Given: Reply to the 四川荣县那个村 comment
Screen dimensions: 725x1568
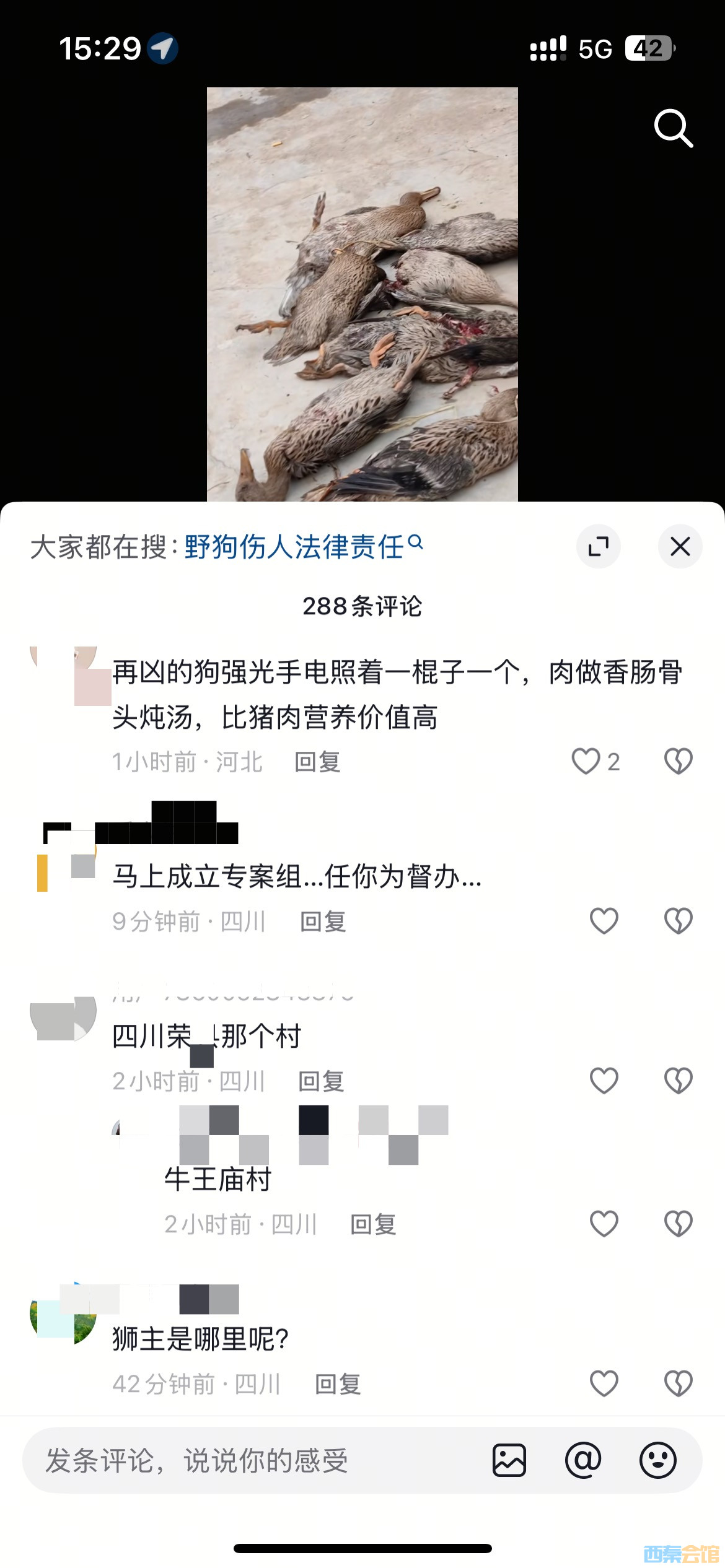Looking at the screenshot, I should pyautogui.click(x=321, y=1082).
